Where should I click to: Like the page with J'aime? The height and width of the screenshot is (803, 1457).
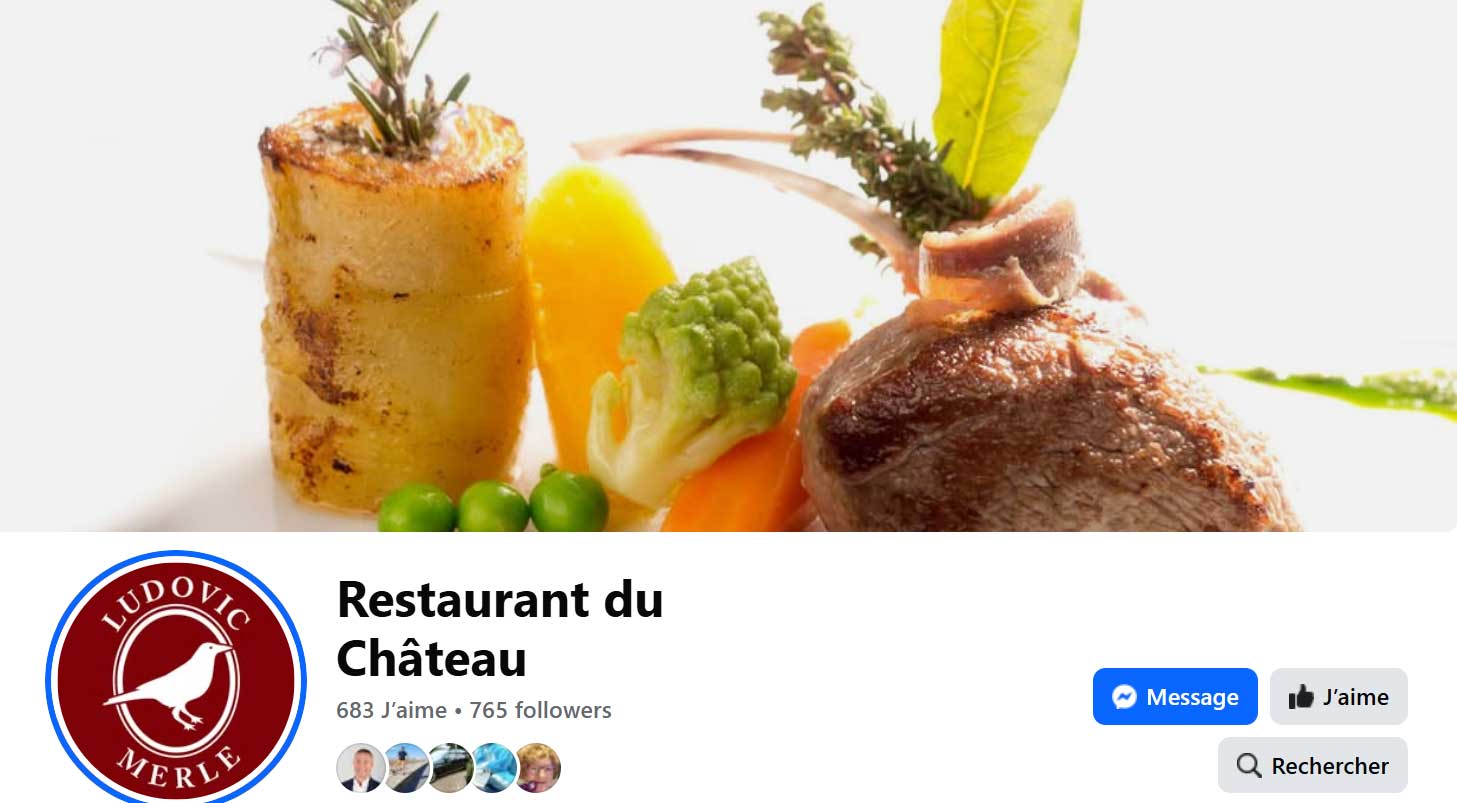pyautogui.click(x=1338, y=697)
